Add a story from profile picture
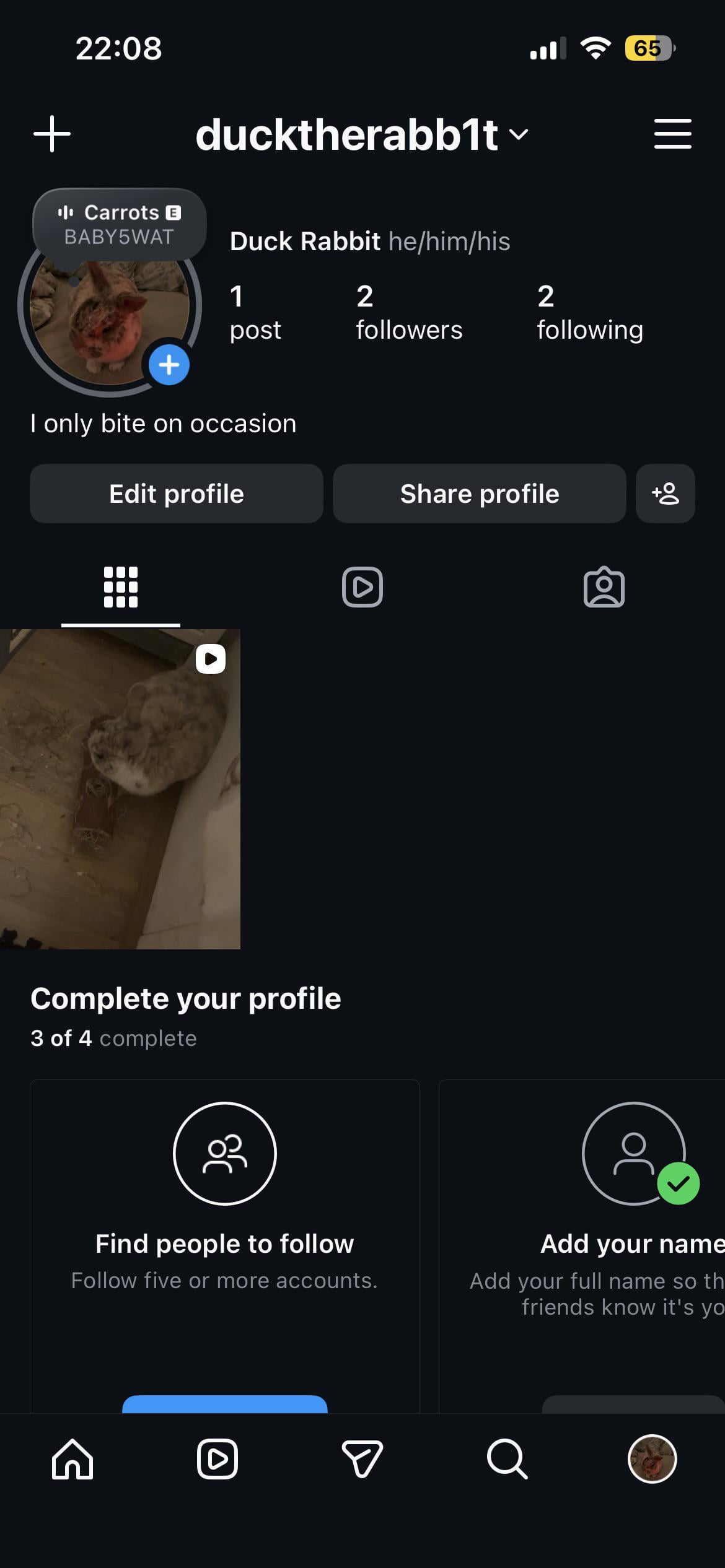The height and width of the screenshot is (1568, 725). (x=169, y=365)
